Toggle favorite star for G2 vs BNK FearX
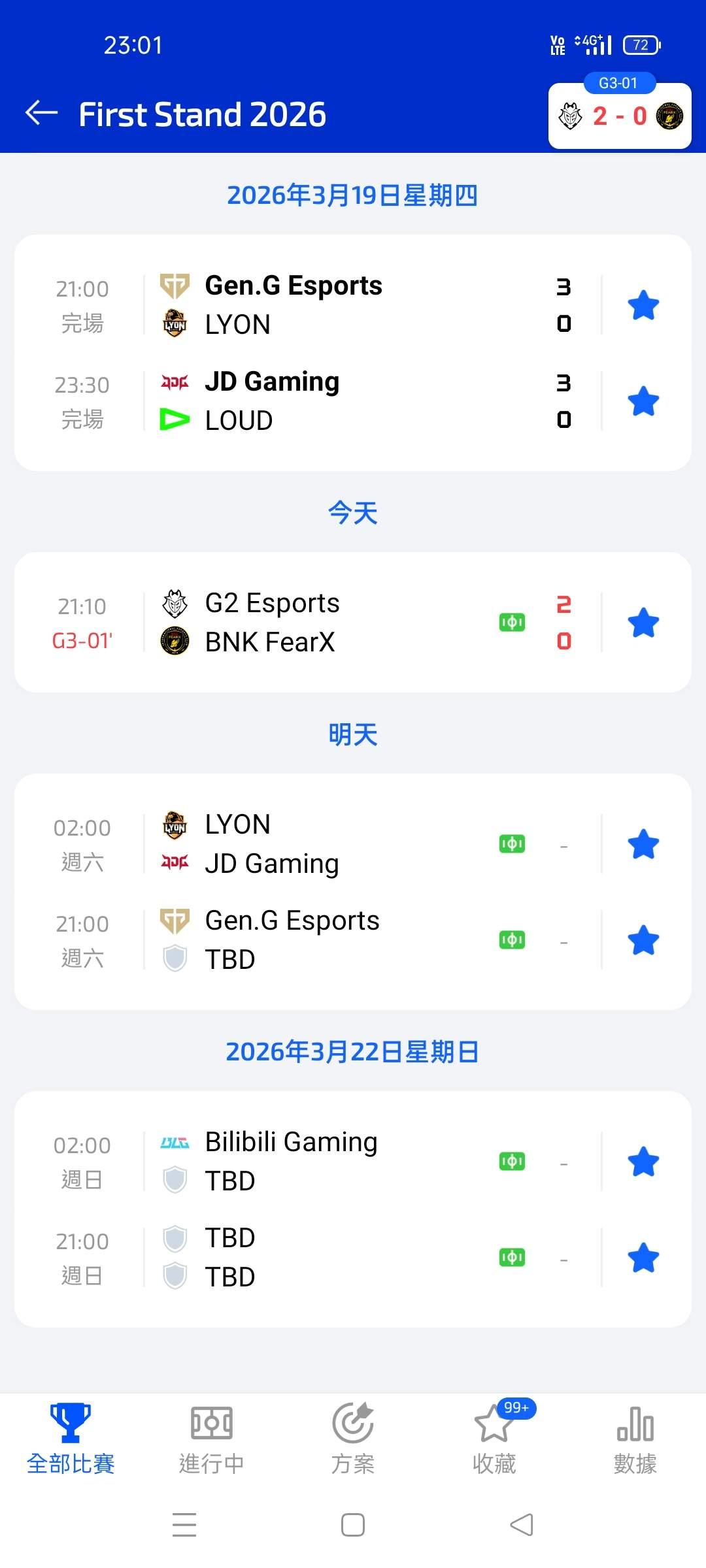The image size is (706, 1568). click(x=643, y=623)
